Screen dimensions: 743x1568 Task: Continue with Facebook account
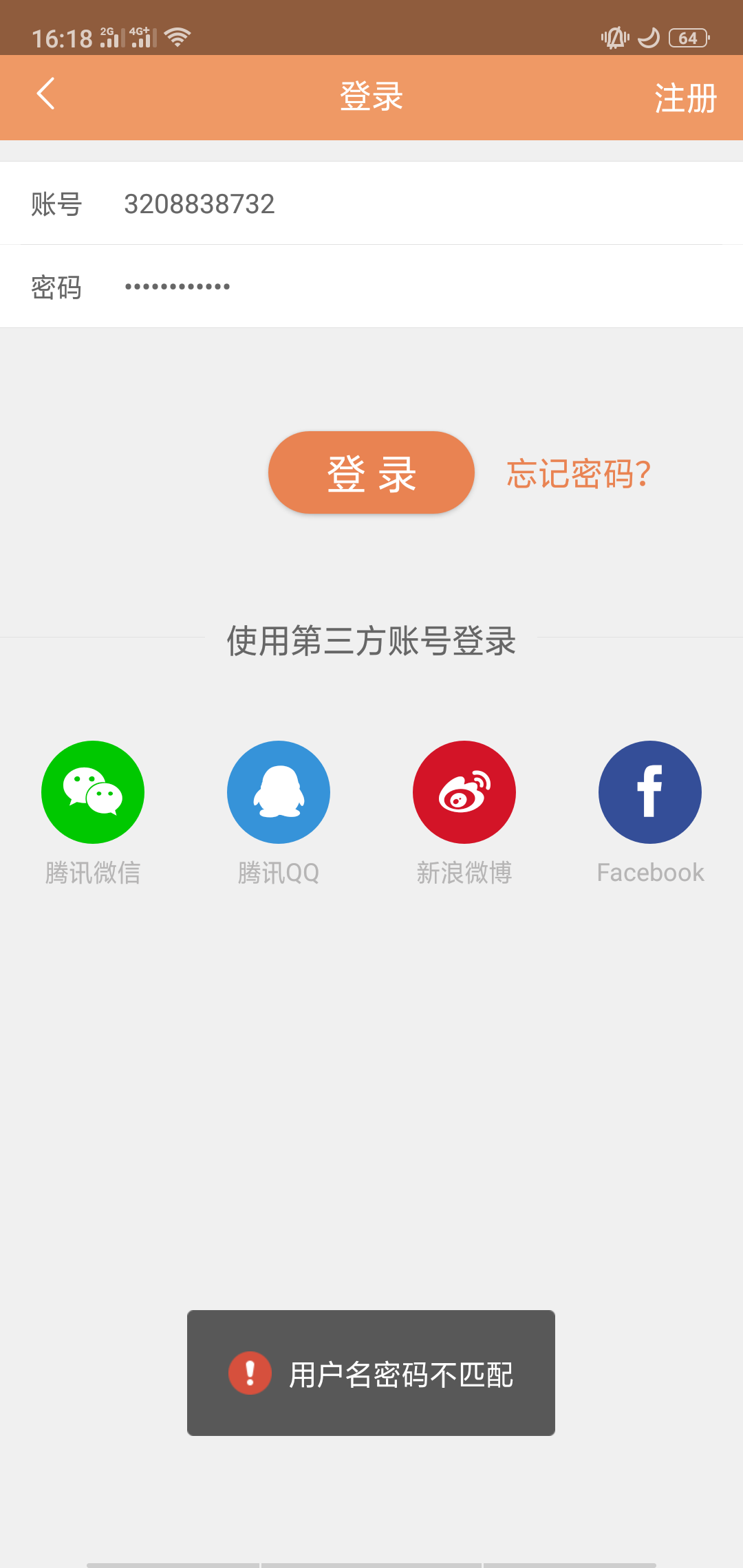[x=650, y=792]
